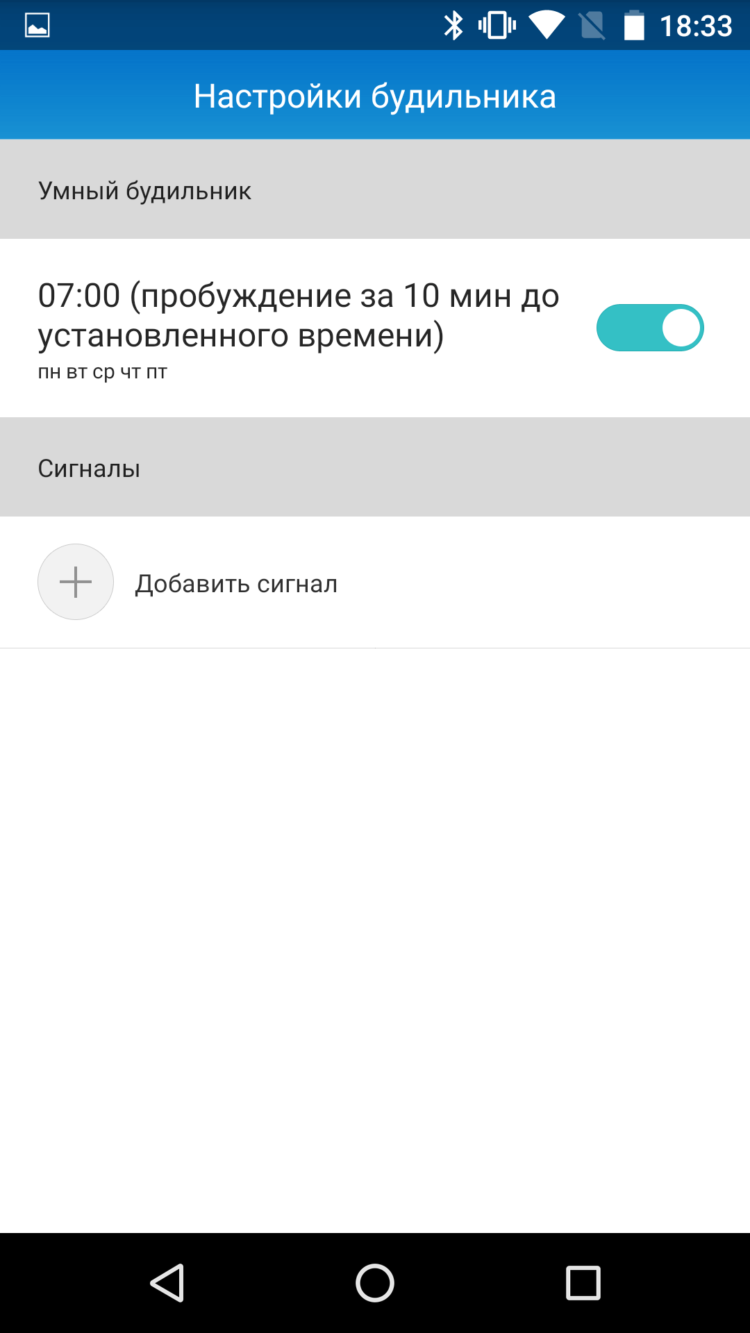Tap the weekday row пн вт ср чт пт
750x1333 pixels.
pos(102,371)
